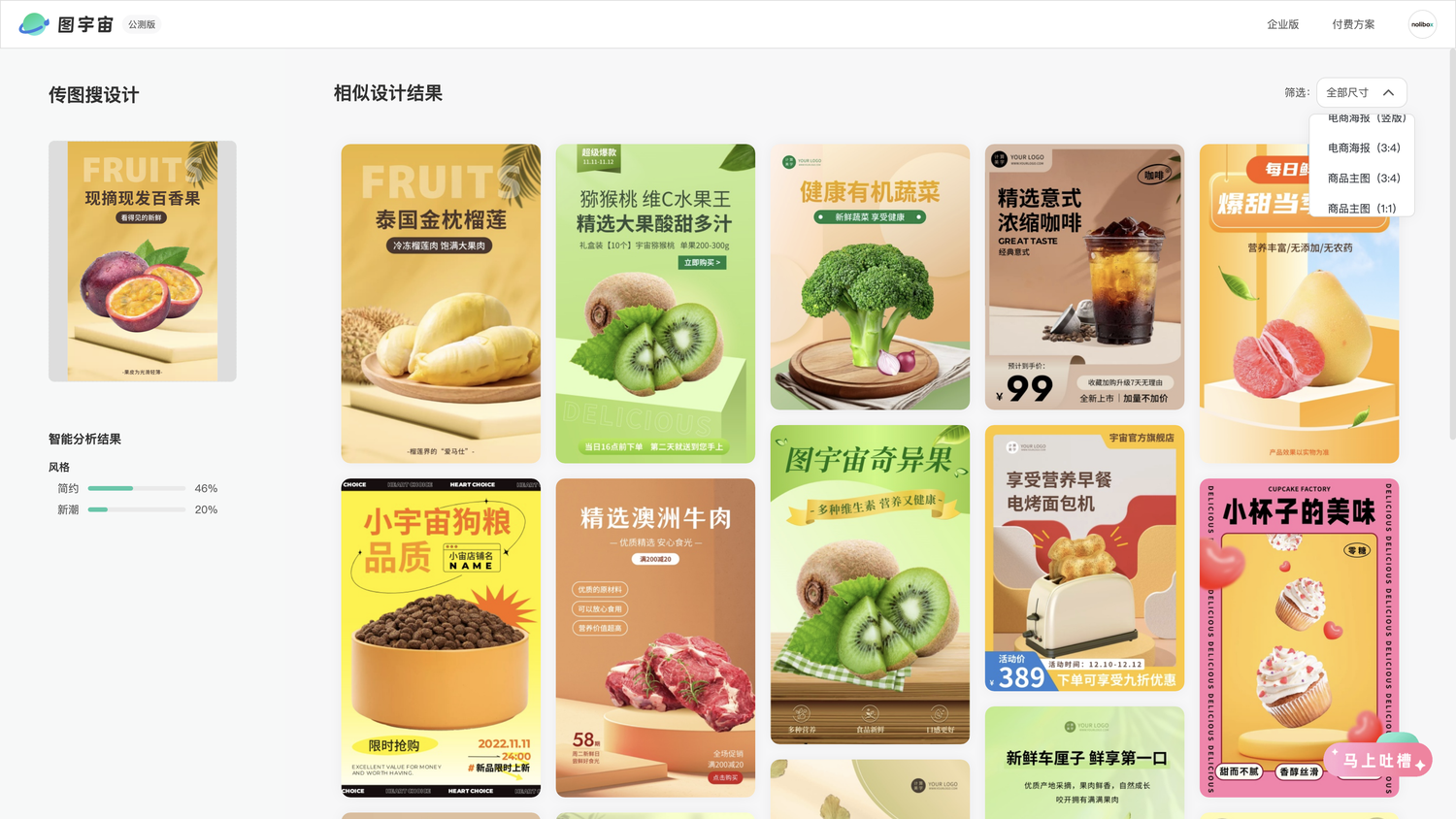Tap the uploaded 现摘现发百香果 image

click(143, 261)
